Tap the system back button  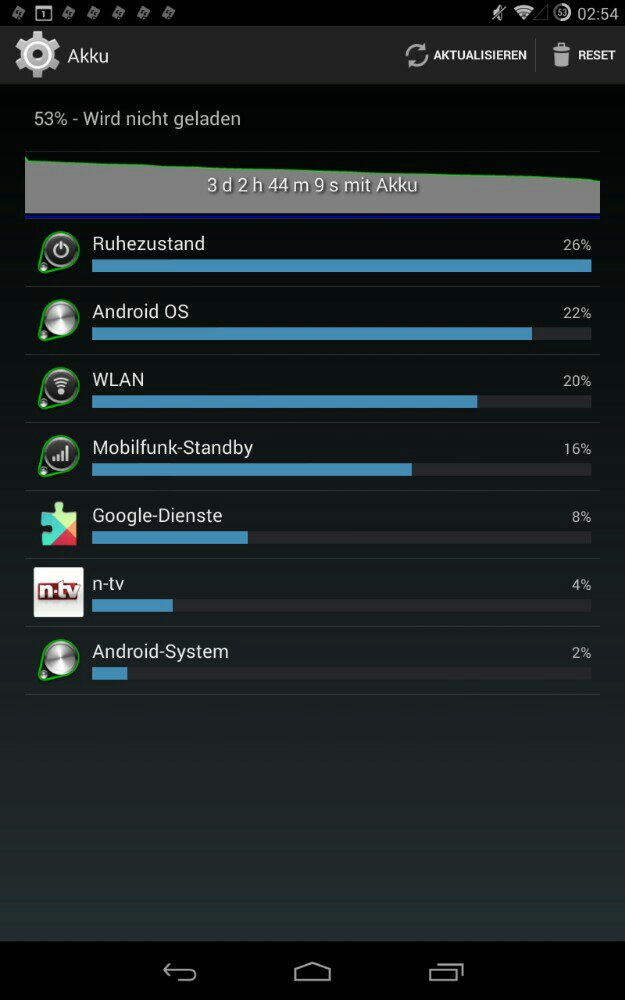tap(180, 971)
